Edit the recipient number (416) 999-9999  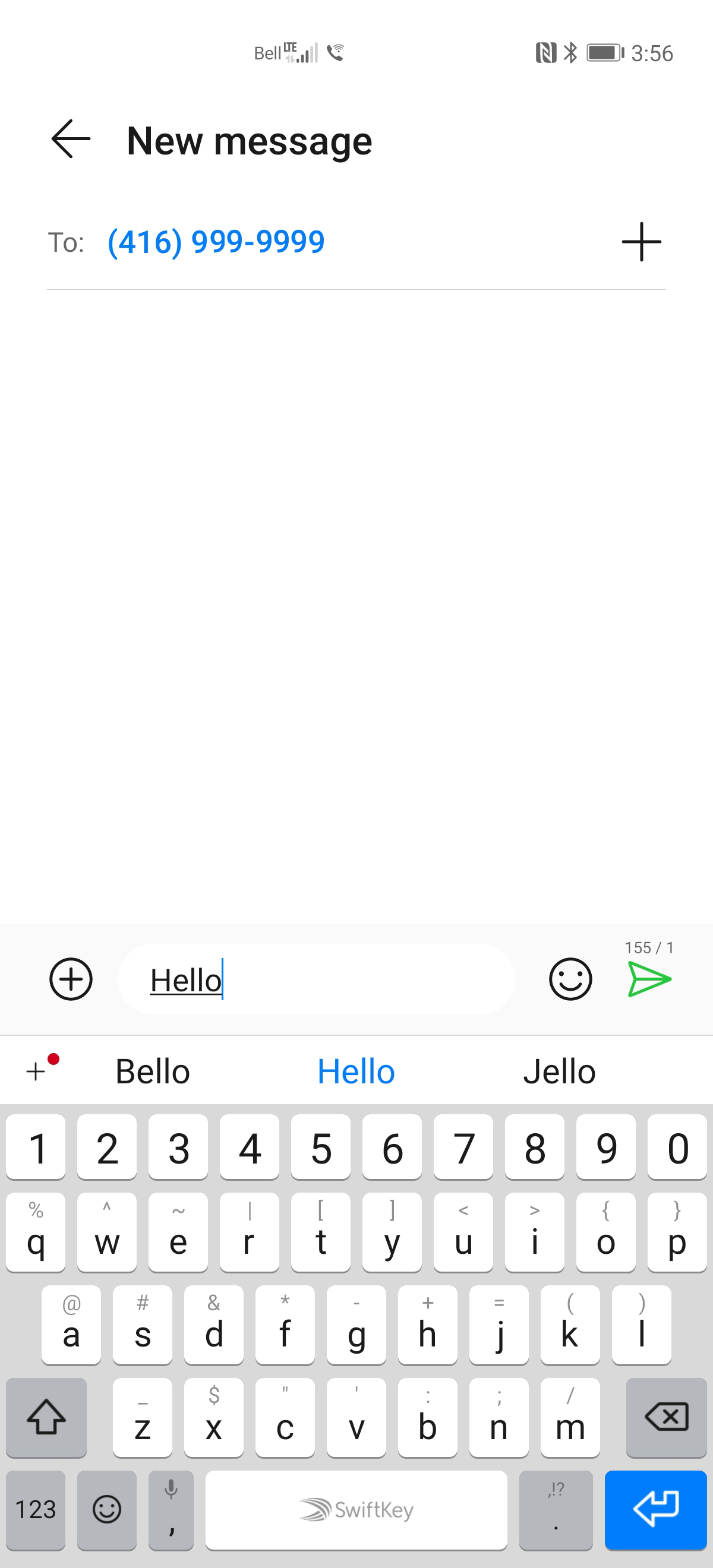click(216, 242)
